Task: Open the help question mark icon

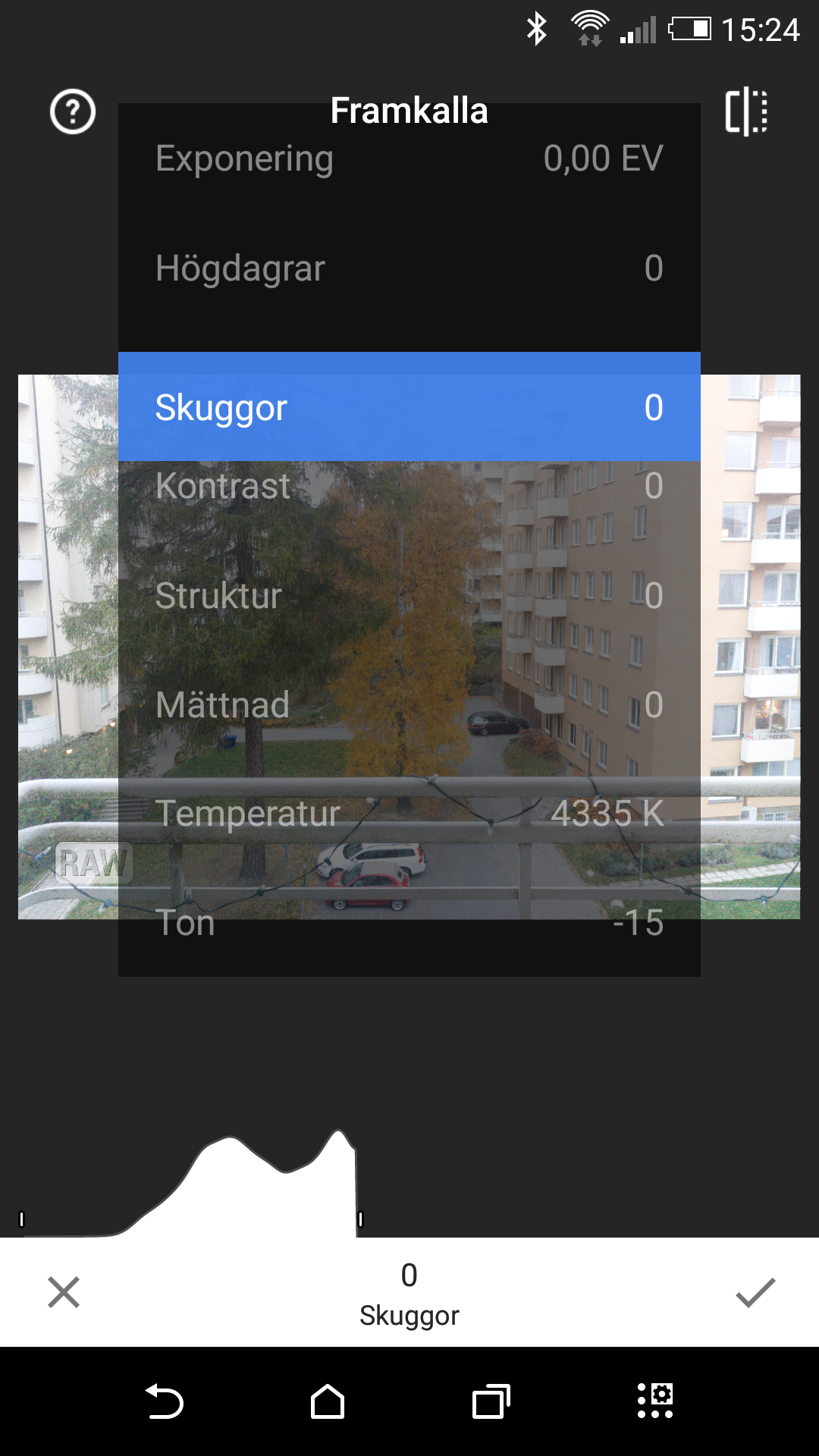Action: pyautogui.click(x=73, y=112)
